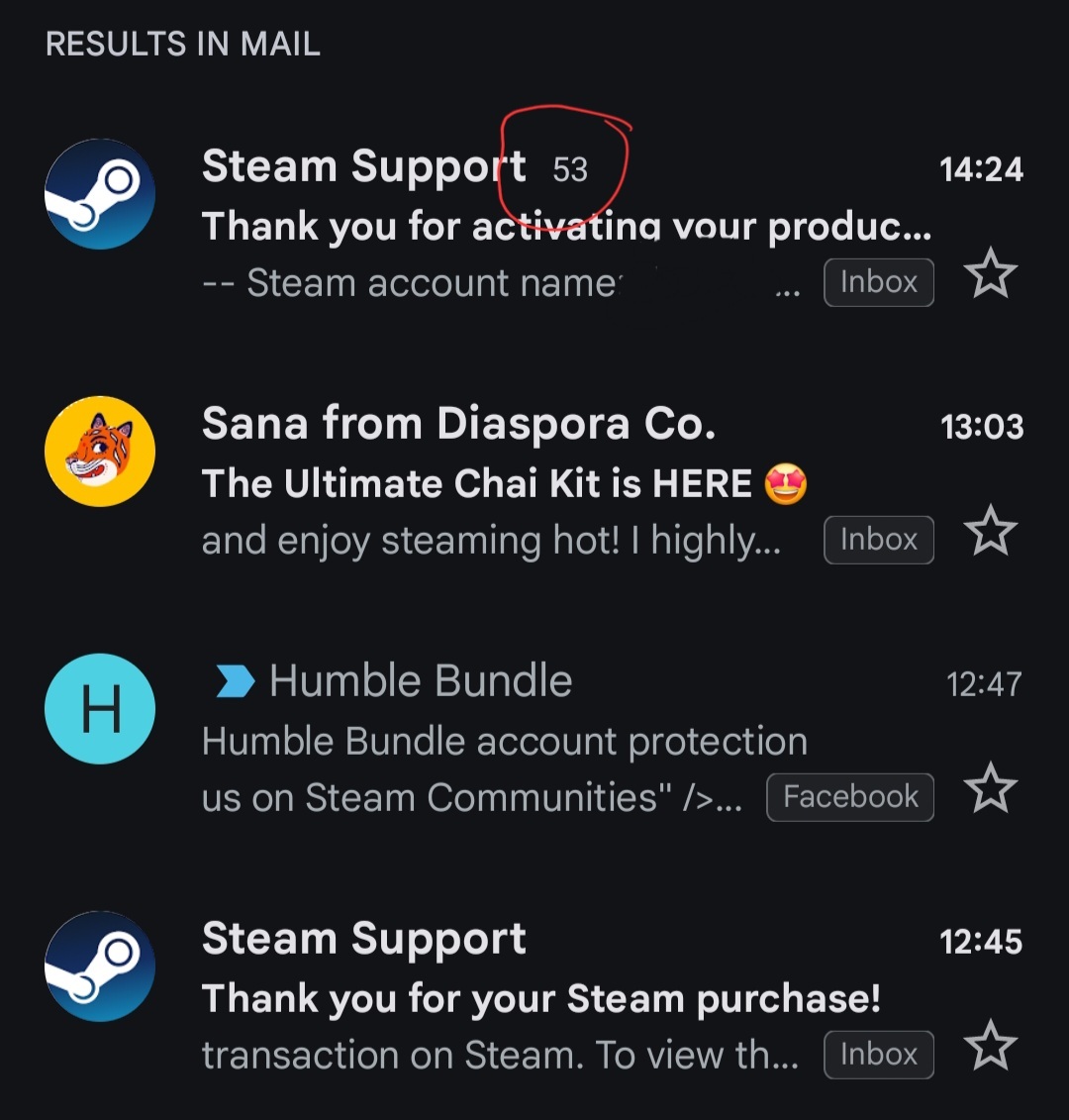This screenshot has width=1069, height=1120.
Task: Tap the Steam avatar on the Steam purchase email
Action: coord(100,967)
